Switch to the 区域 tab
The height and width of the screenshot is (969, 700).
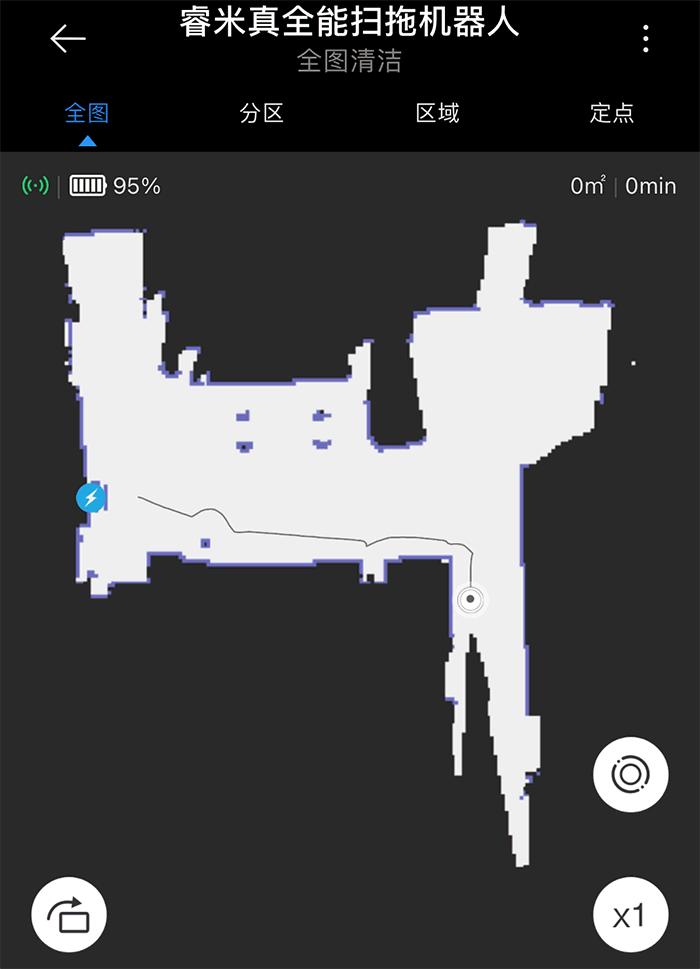click(437, 113)
